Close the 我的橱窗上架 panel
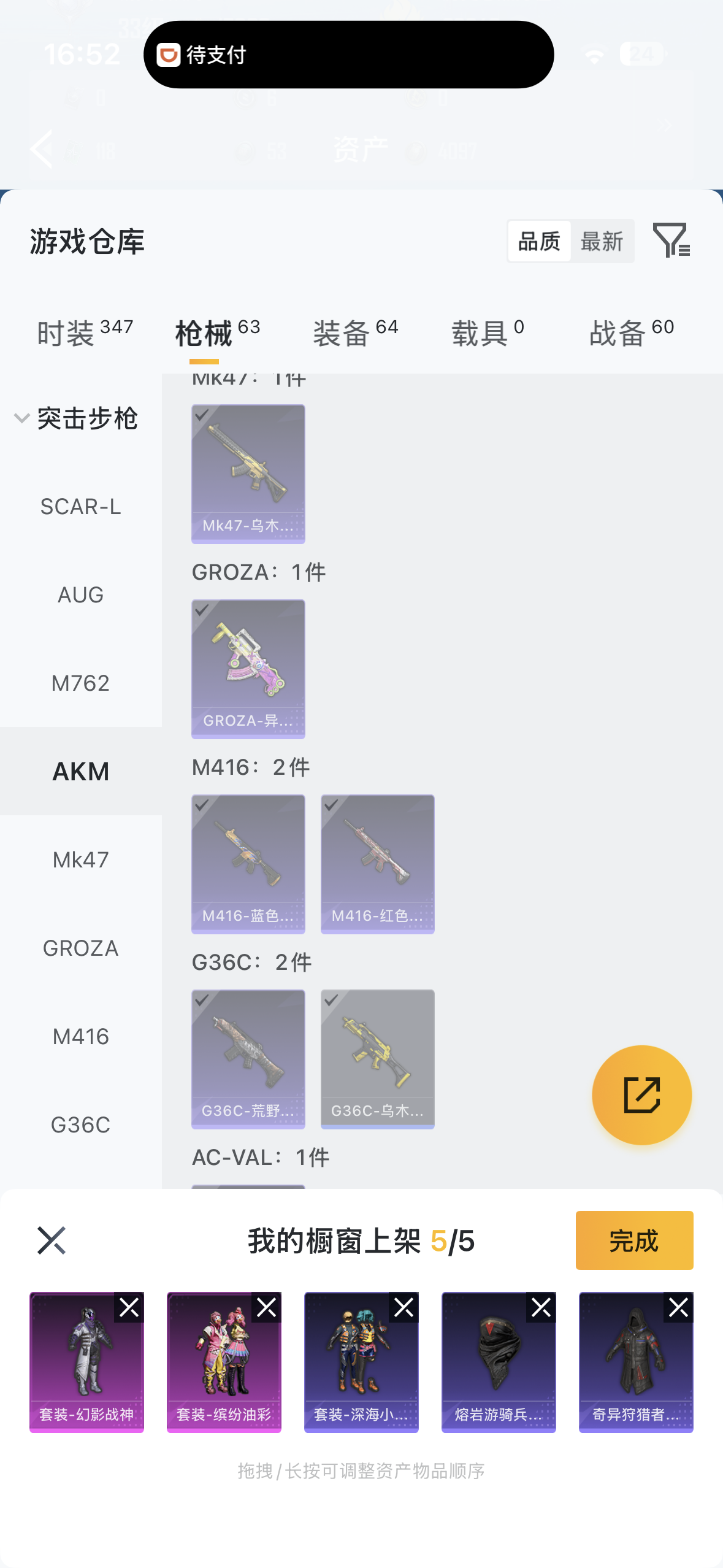723x1568 pixels. coord(52,1240)
